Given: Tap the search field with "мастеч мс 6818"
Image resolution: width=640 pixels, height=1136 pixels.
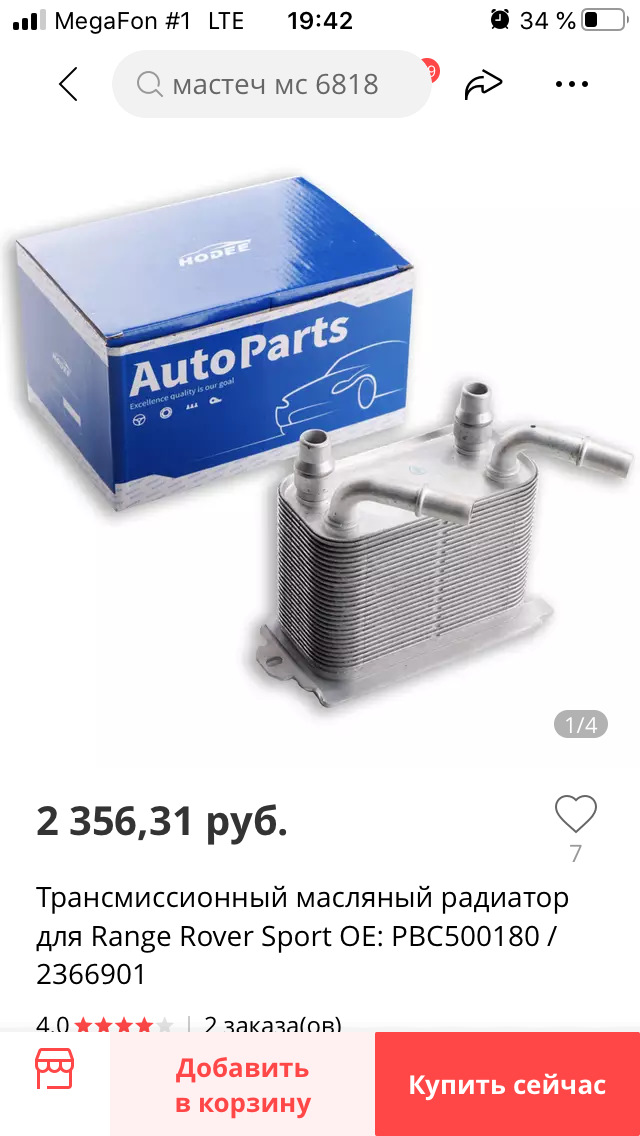Looking at the screenshot, I should pyautogui.click(x=270, y=85).
